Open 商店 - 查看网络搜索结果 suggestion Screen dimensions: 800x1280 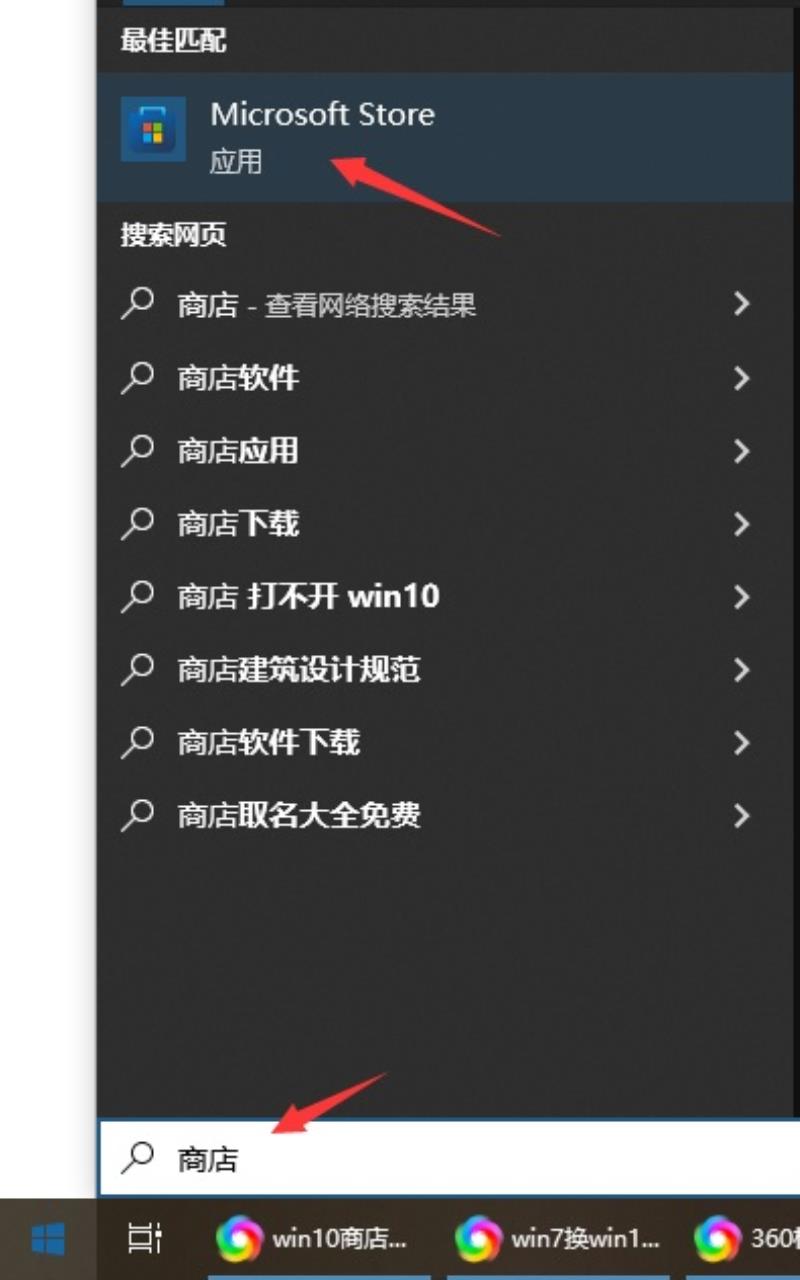[x=448, y=304]
